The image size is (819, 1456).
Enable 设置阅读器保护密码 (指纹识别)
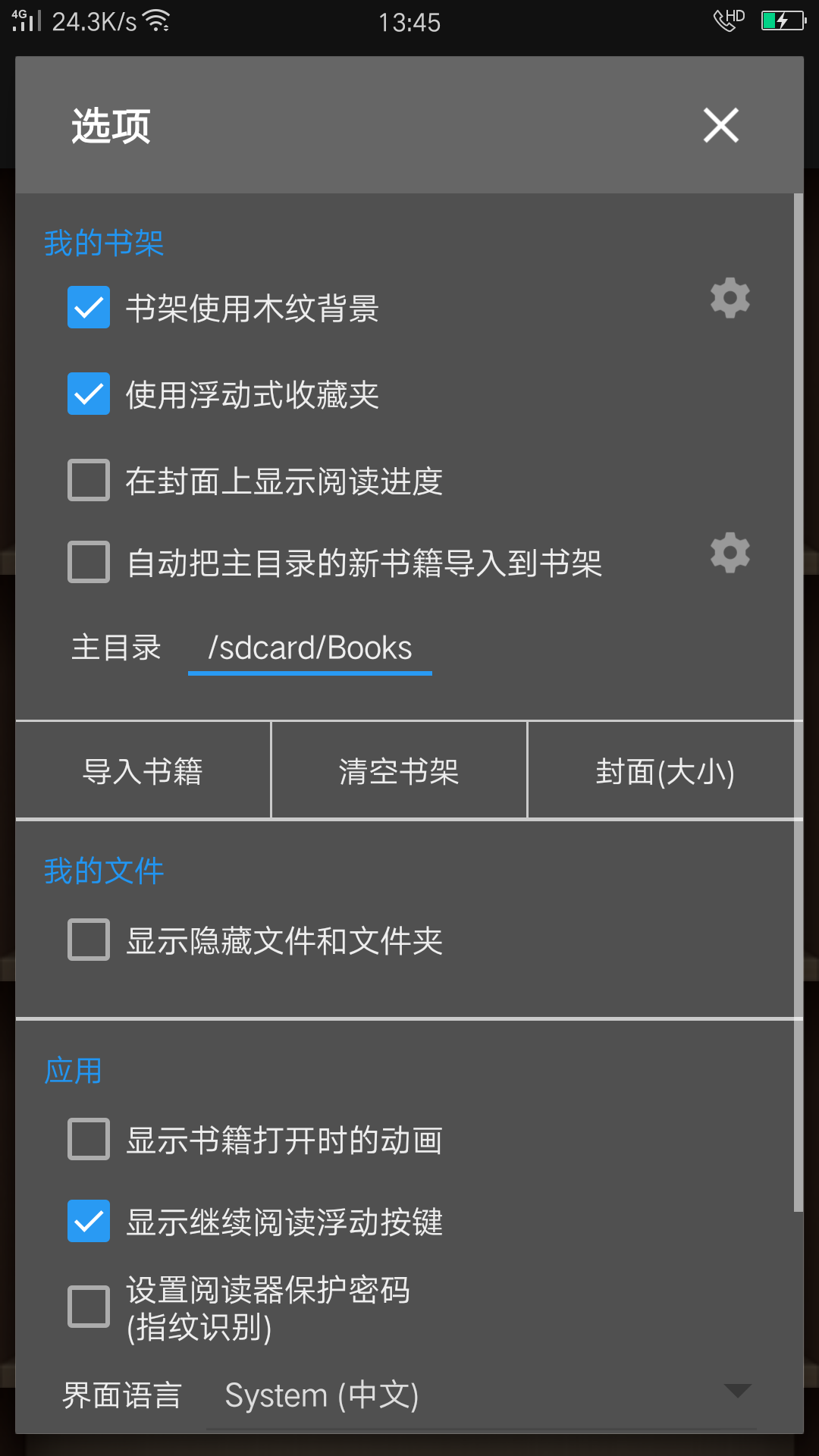click(x=89, y=1307)
